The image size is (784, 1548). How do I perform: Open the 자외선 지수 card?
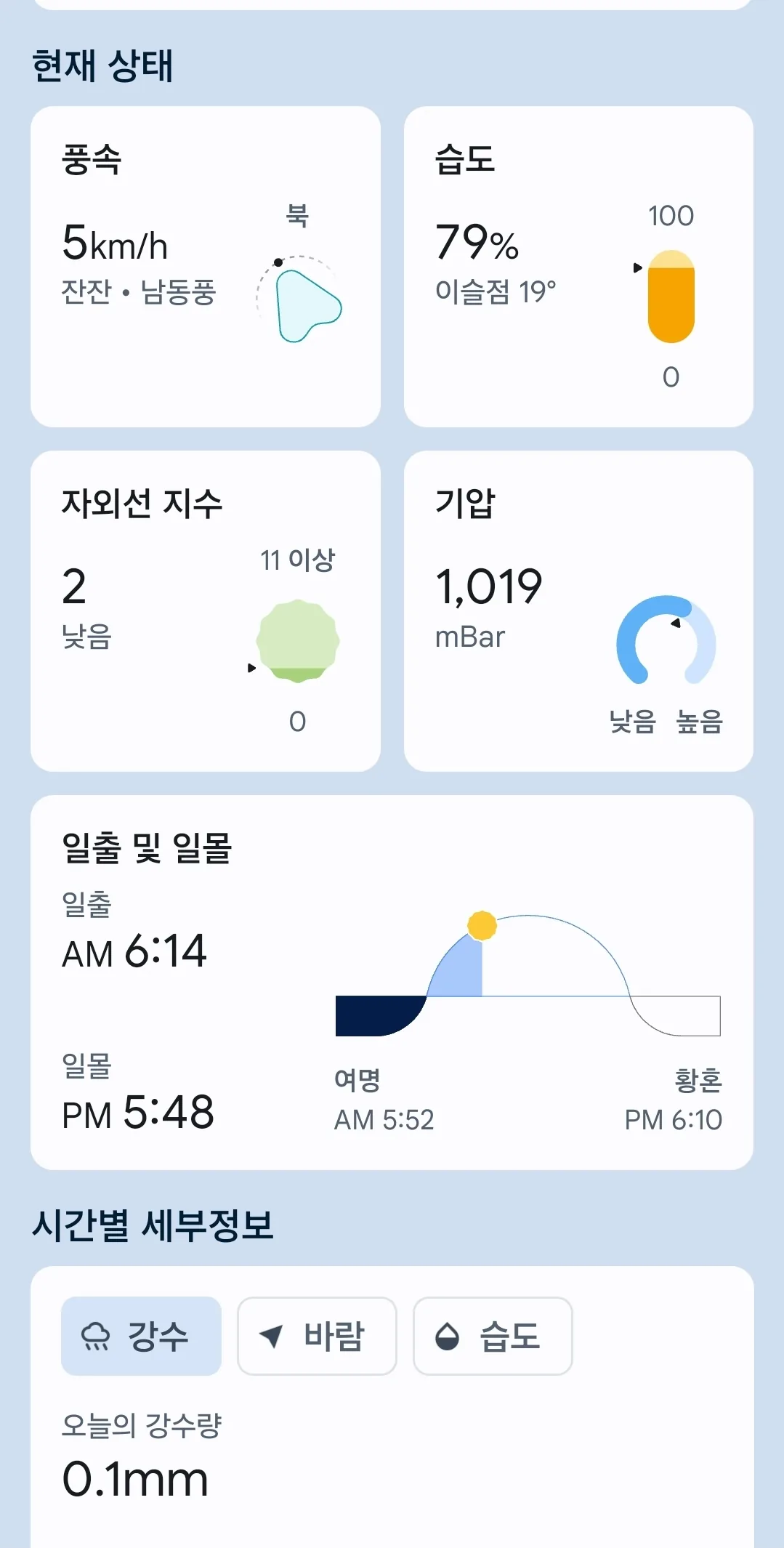206,611
